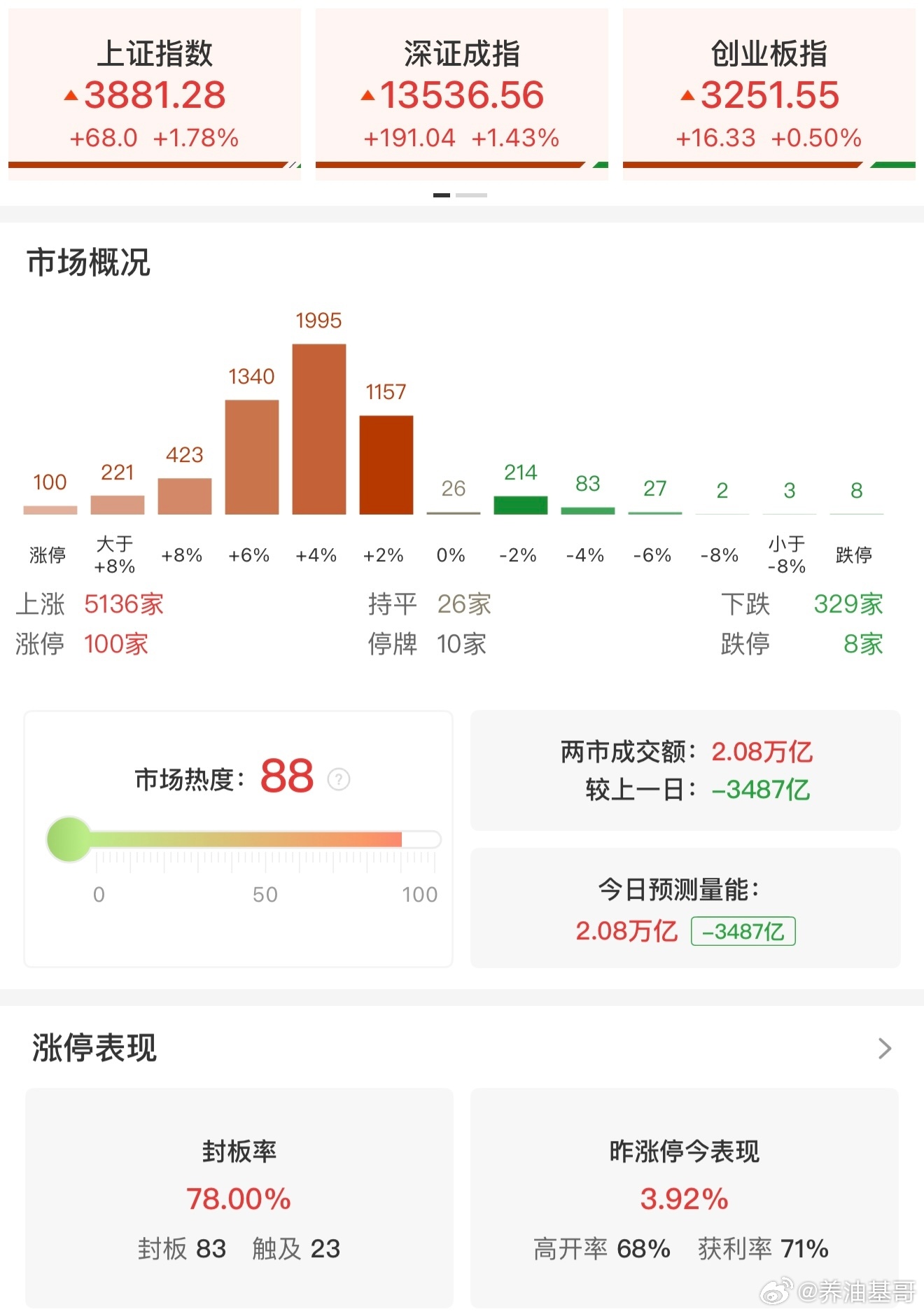Select the +4% distribution bar showing 1995
Image resolution: width=924 pixels, height=1314 pixels.
pyautogui.click(x=318, y=427)
